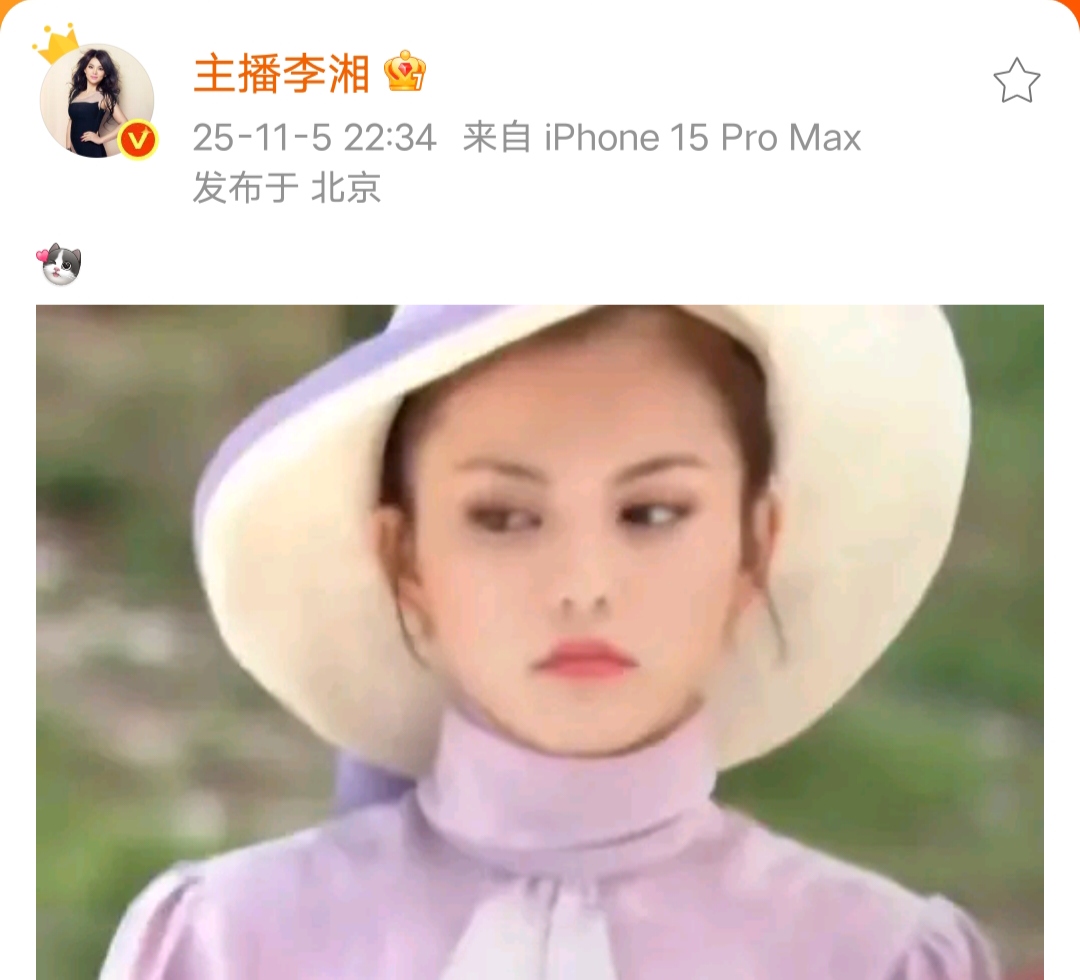View the post's photo in full screen
Image resolution: width=1080 pixels, height=980 pixels.
coord(540,640)
